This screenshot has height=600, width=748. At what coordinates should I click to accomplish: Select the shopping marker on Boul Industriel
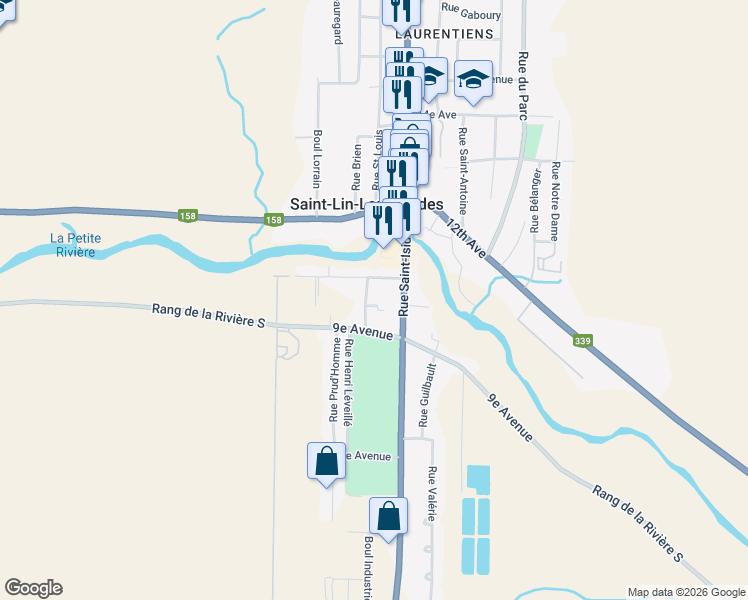point(388,517)
